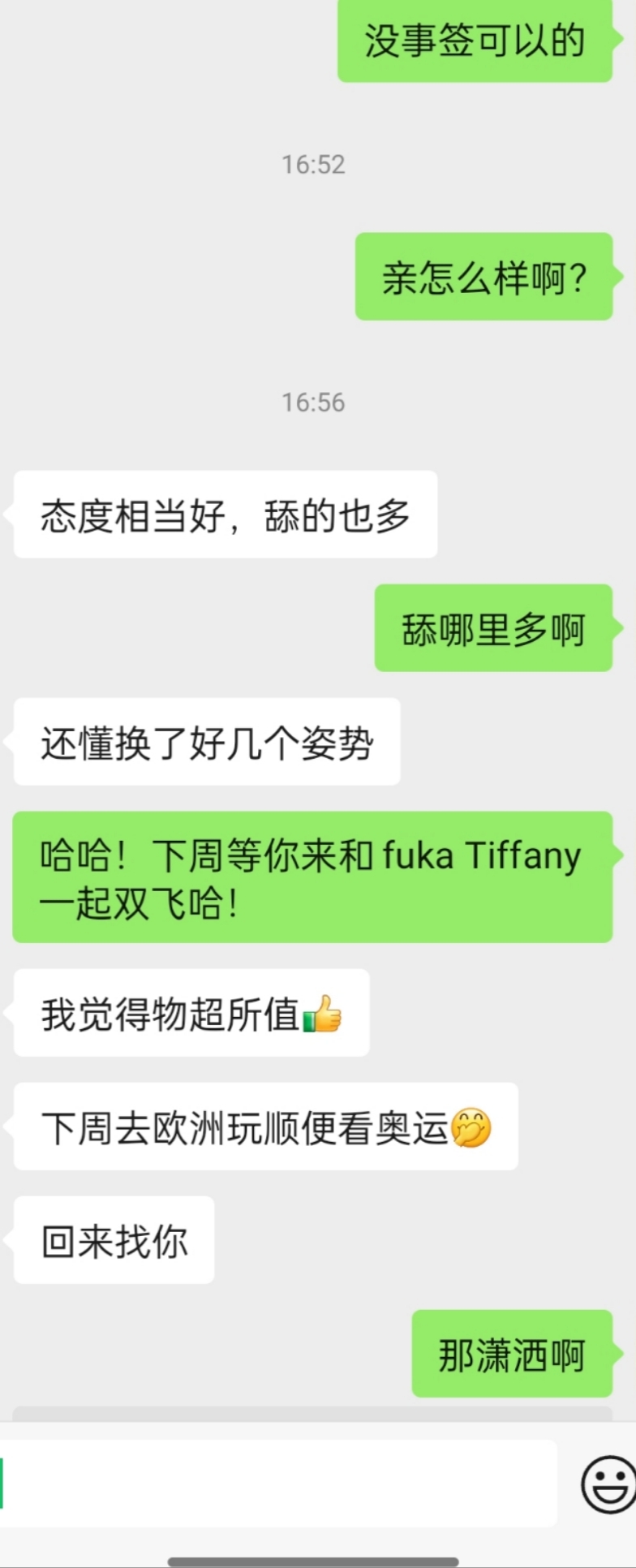Open the emoji picker
The width and height of the screenshot is (636, 1568).
click(608, 1484)
